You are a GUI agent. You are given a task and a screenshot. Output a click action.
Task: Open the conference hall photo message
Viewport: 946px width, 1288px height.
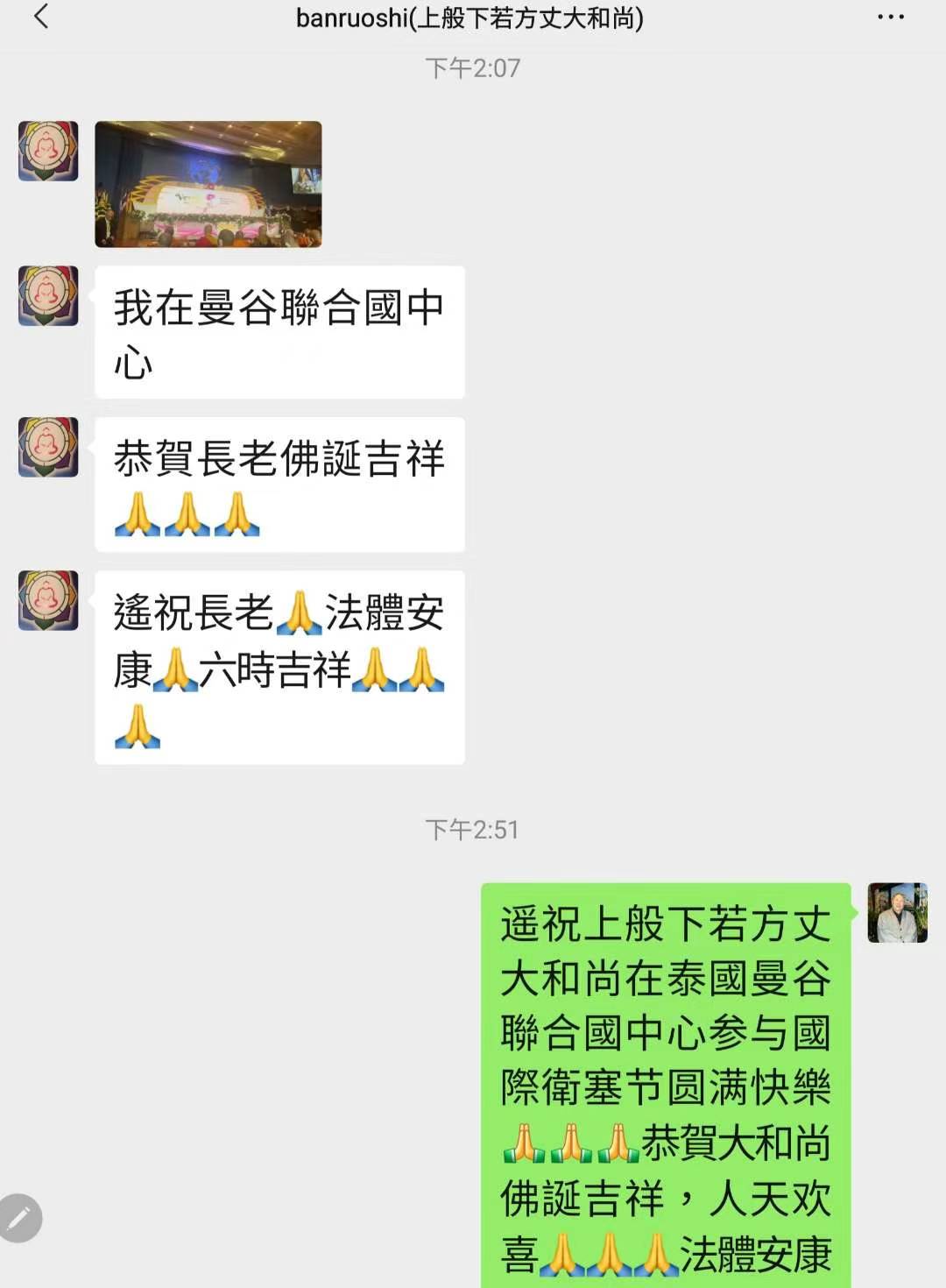point(208,184)
